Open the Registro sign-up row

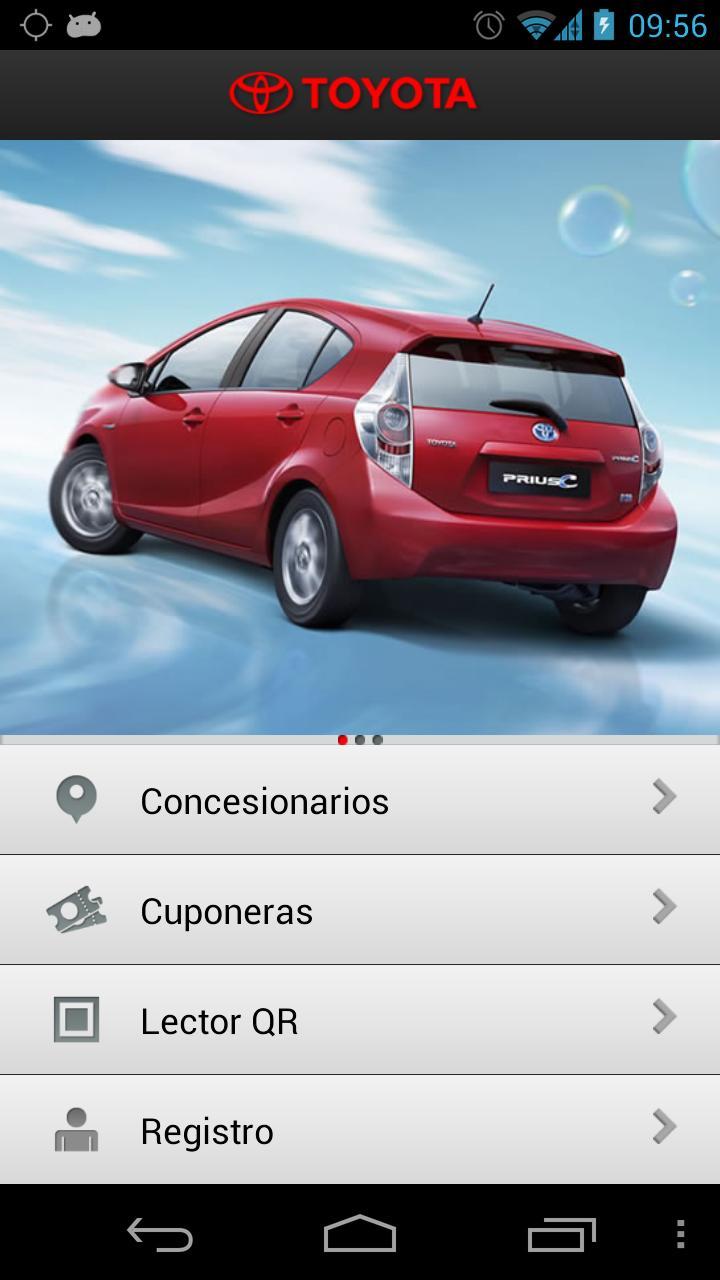click(360, 1130)
